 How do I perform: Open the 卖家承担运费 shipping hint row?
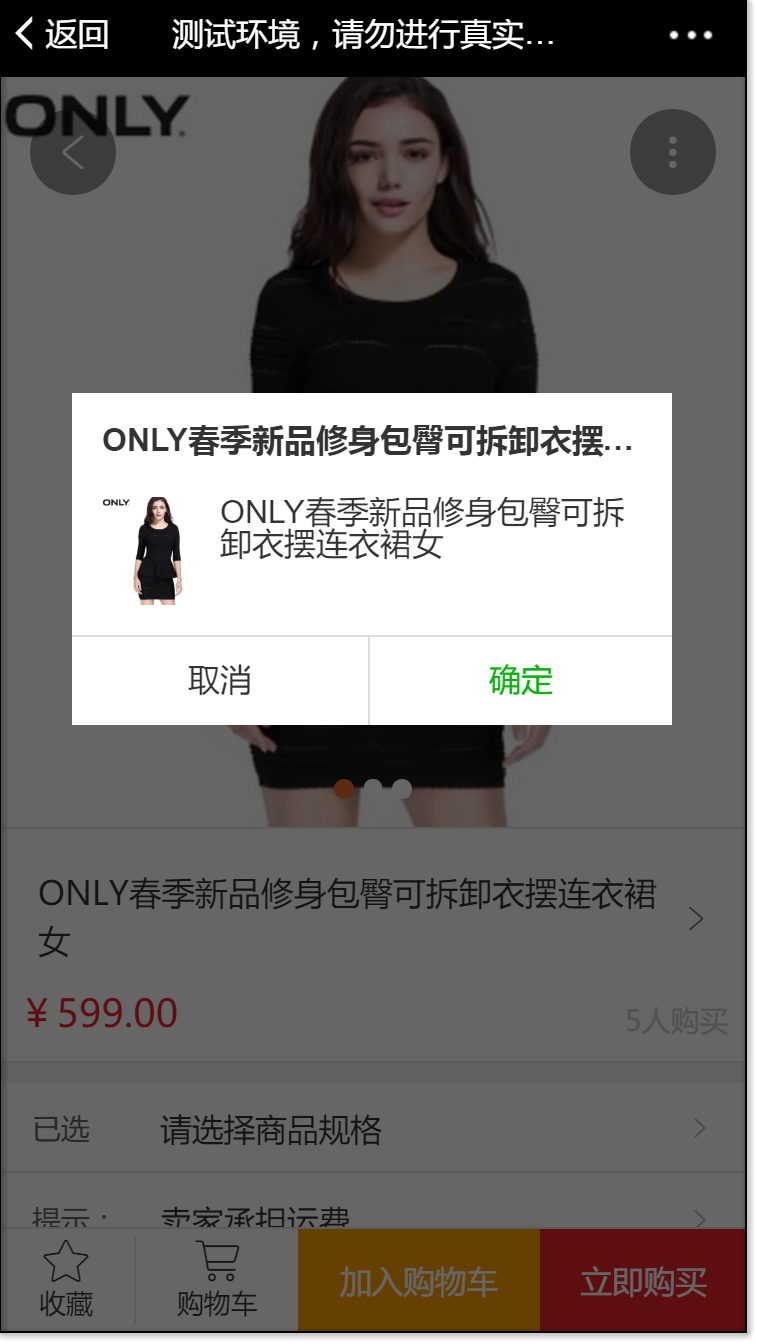click(x=373, y=1205)
